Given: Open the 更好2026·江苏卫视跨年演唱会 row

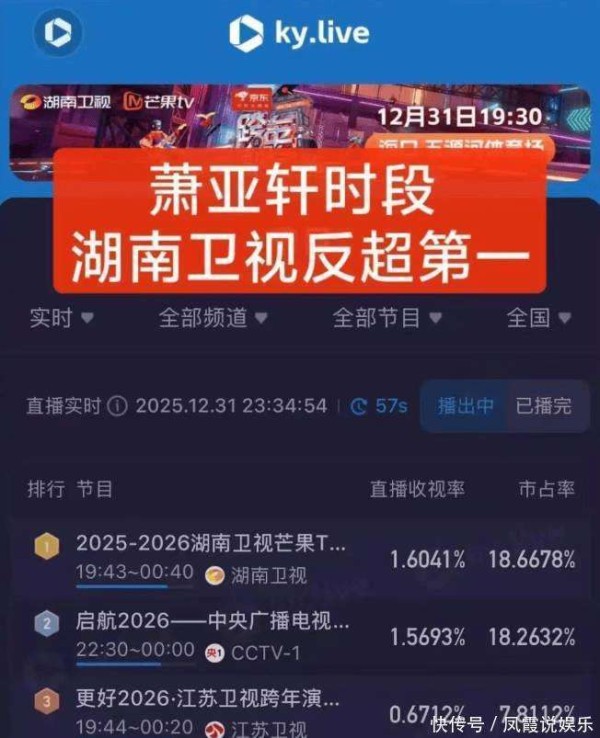Looking at the screenshot, I should 300,709.
